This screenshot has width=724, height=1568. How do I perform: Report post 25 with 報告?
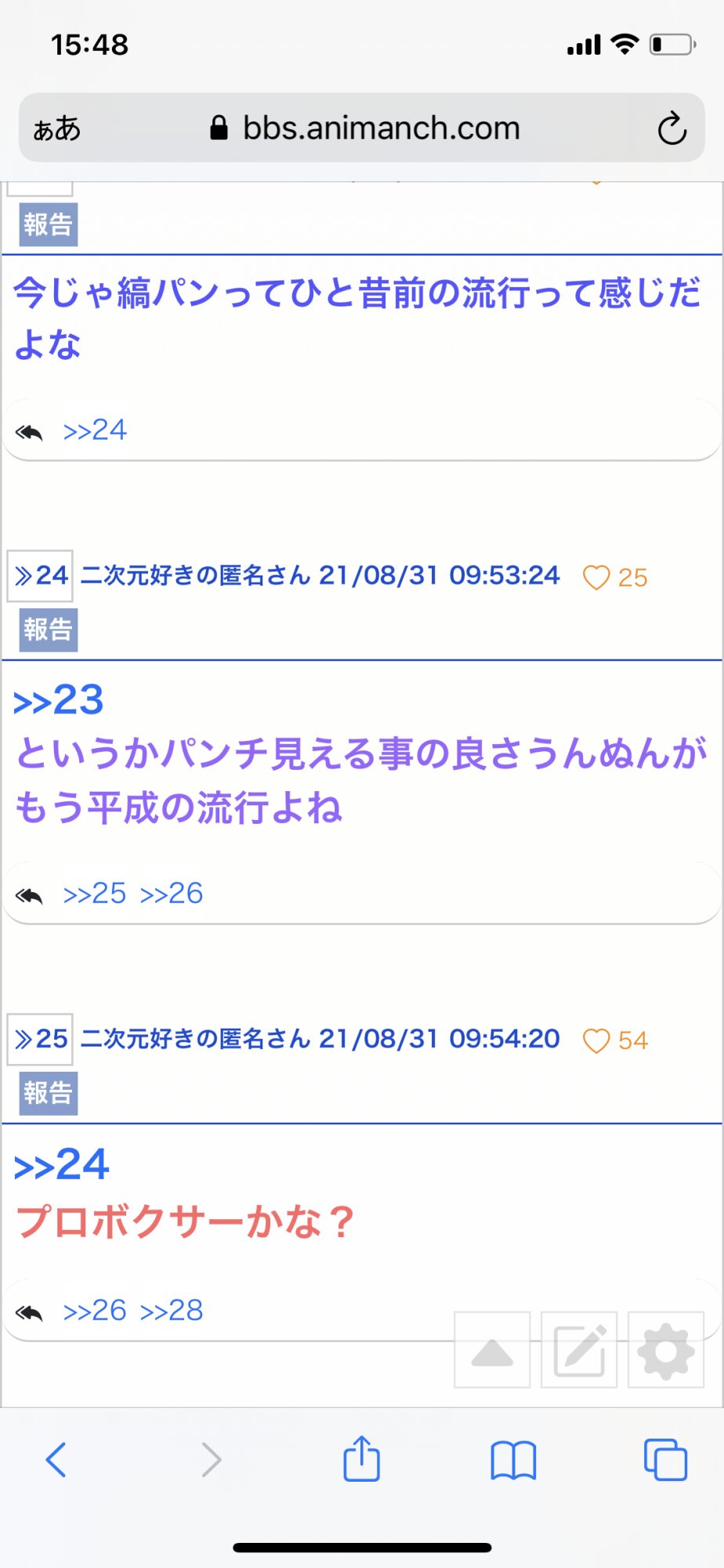pos(49,1093)
